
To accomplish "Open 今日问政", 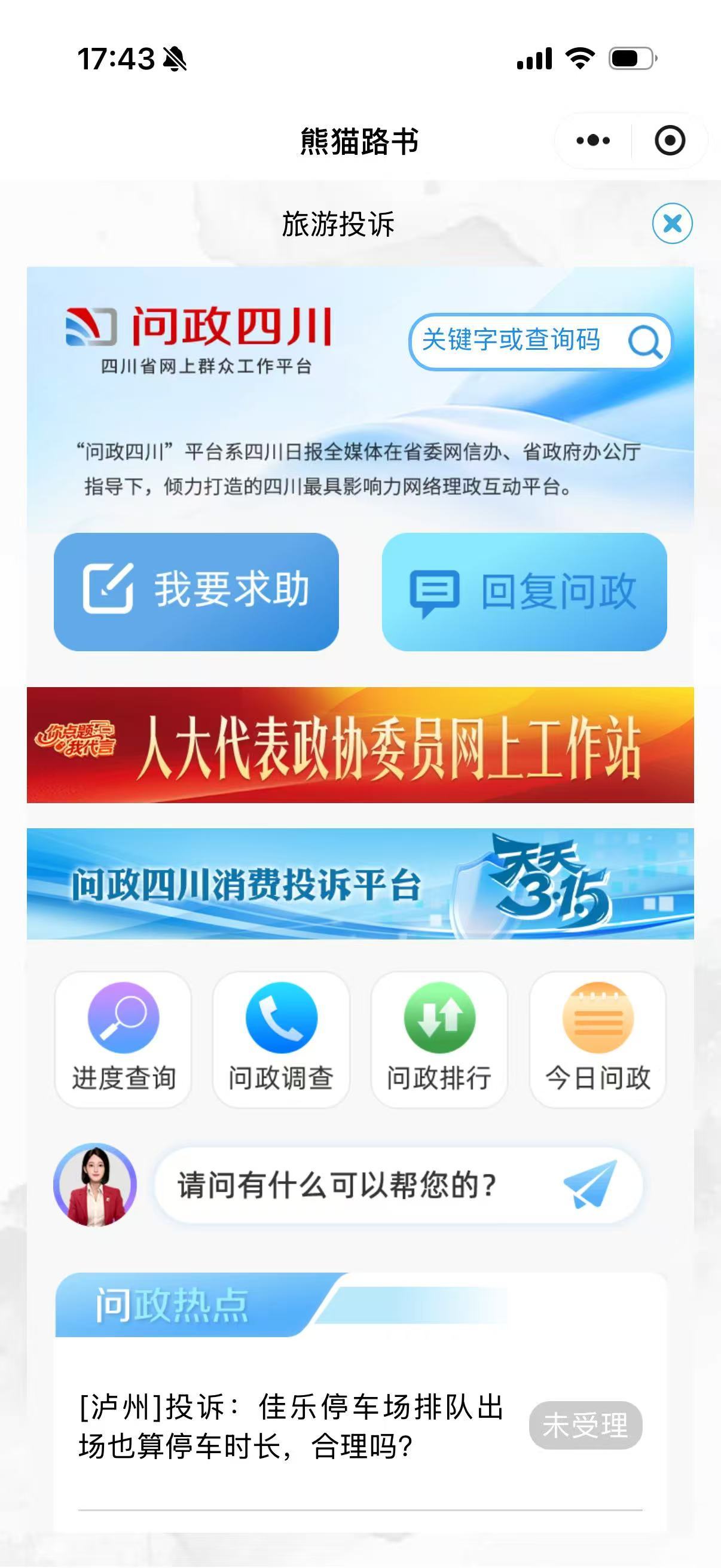I will pyautogui.click(x=597, y=1039).
